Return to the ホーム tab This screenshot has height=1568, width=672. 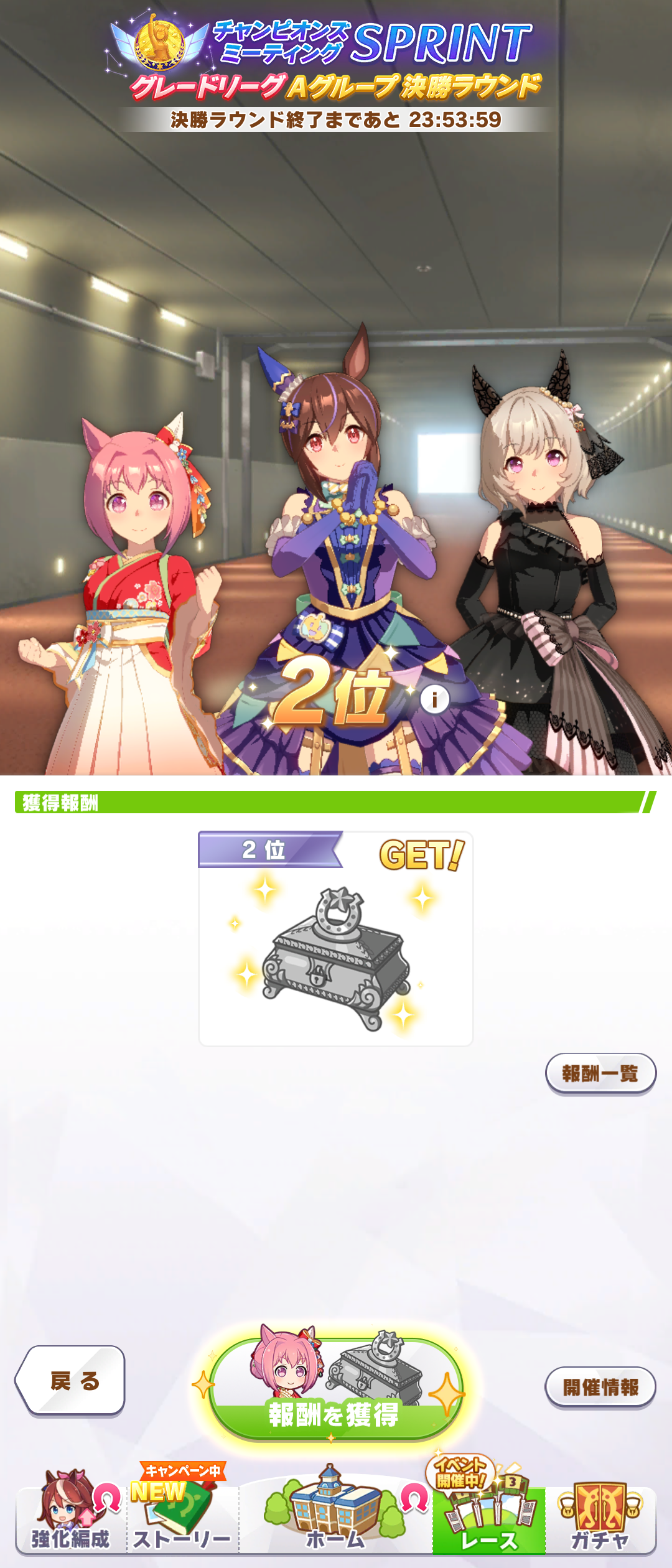335,1518
